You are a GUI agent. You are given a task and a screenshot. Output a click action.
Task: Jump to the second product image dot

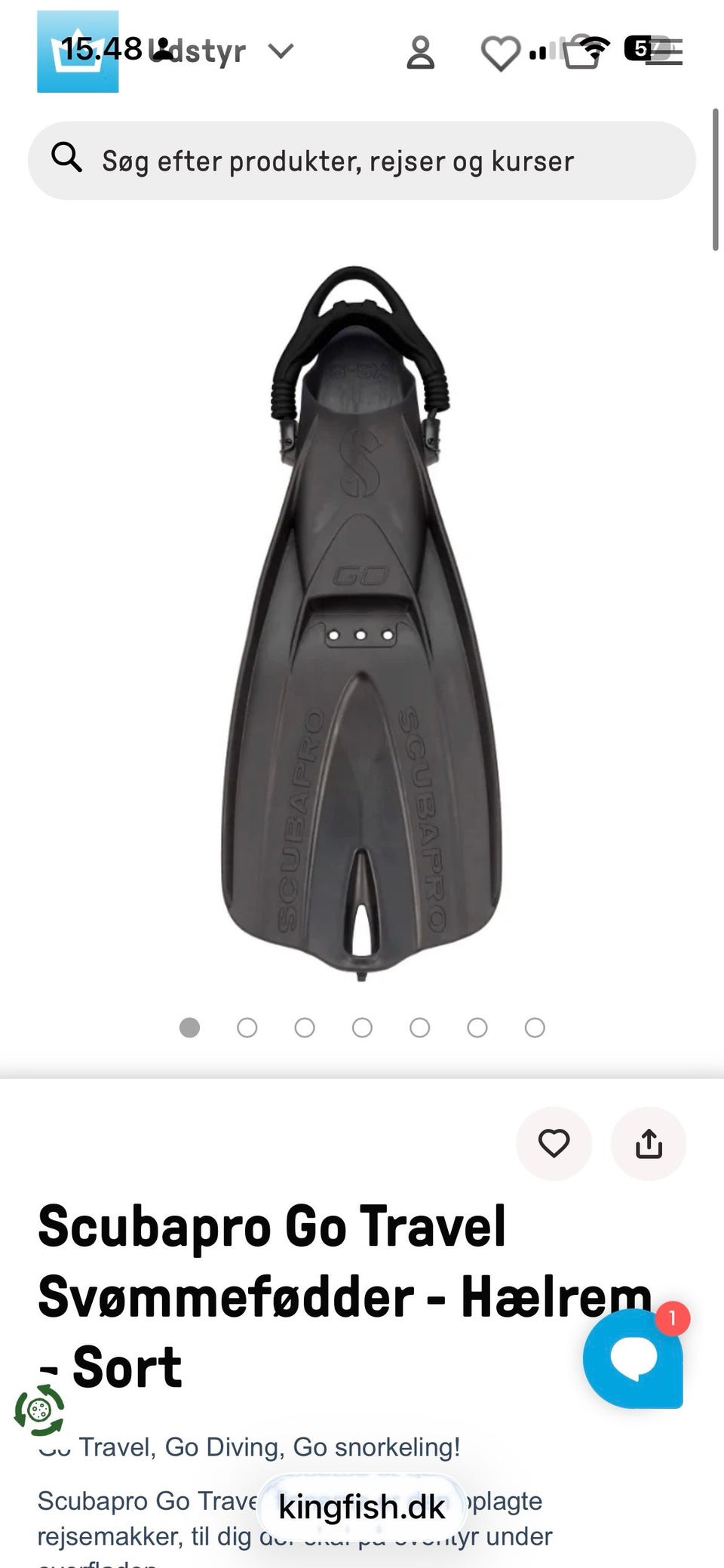[x=247, y=1028]
